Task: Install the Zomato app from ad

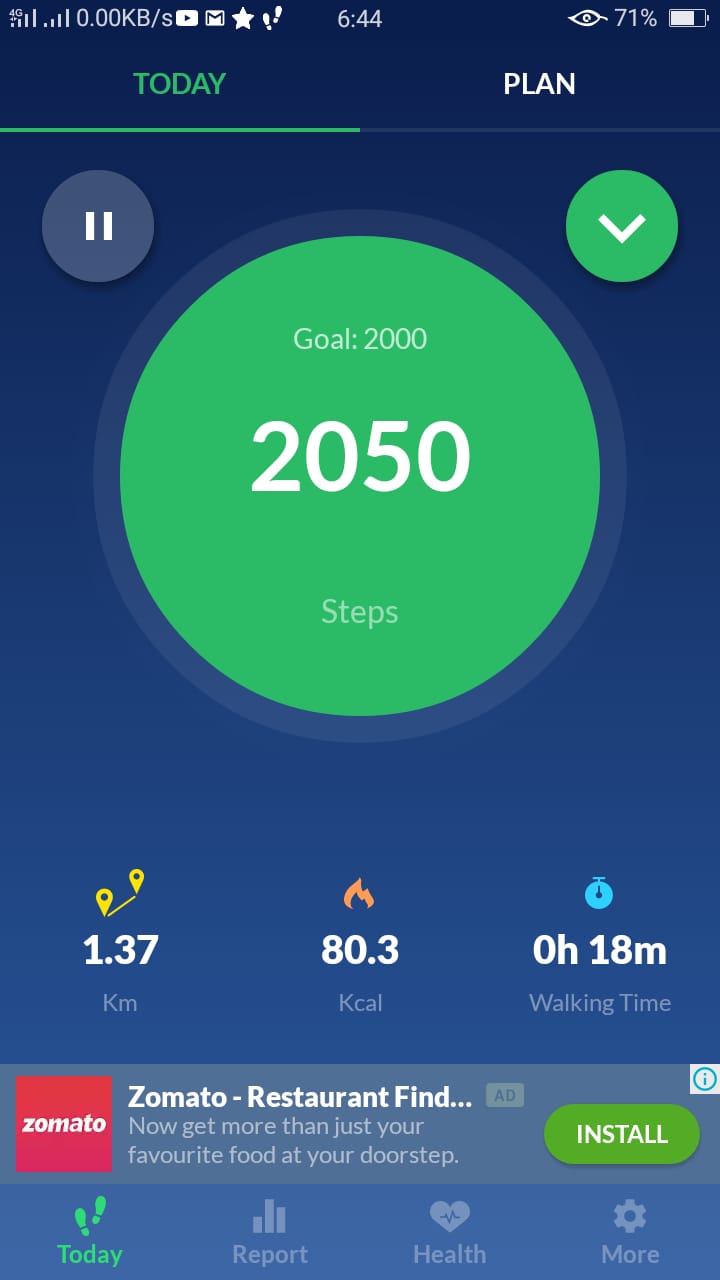Action: tap(622, 1134)
